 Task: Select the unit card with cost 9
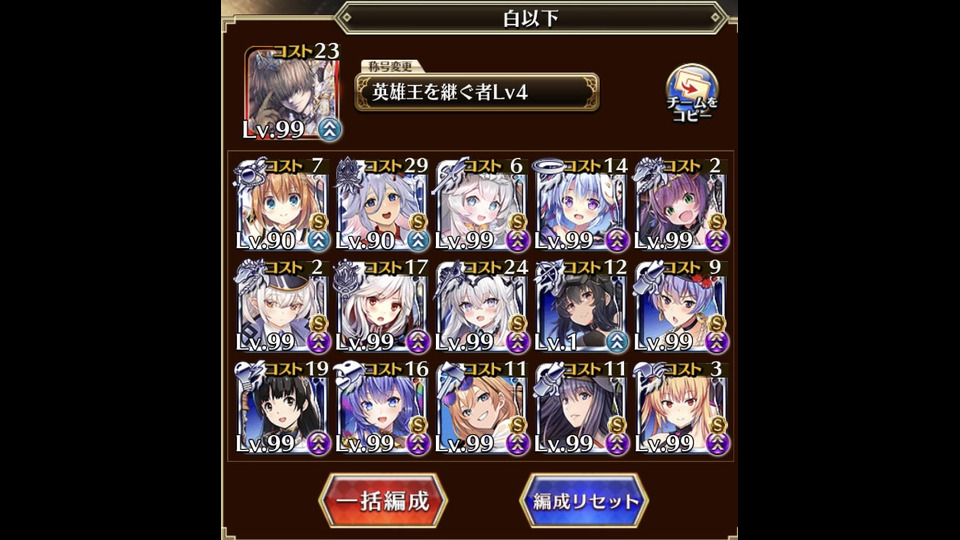680,307
